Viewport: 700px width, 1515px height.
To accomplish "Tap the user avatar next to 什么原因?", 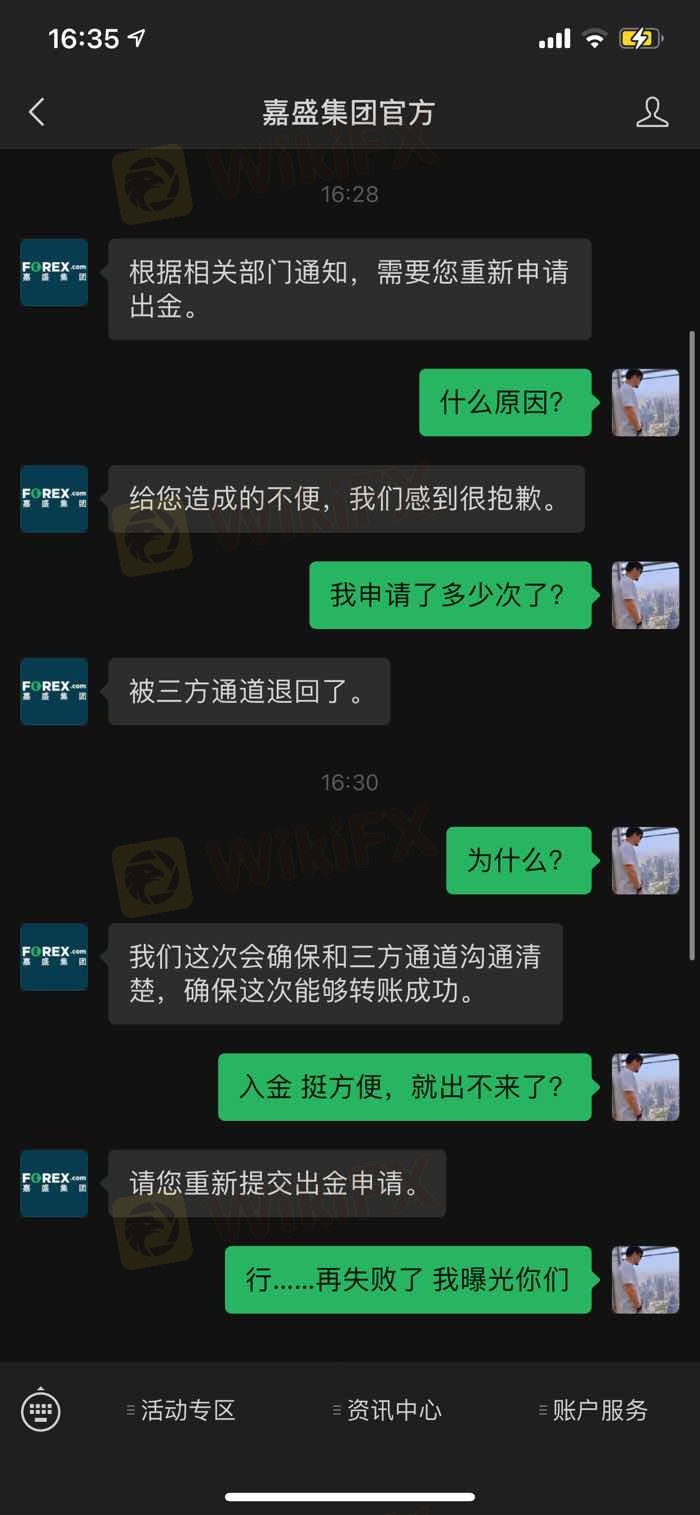I will click(645, 402).
